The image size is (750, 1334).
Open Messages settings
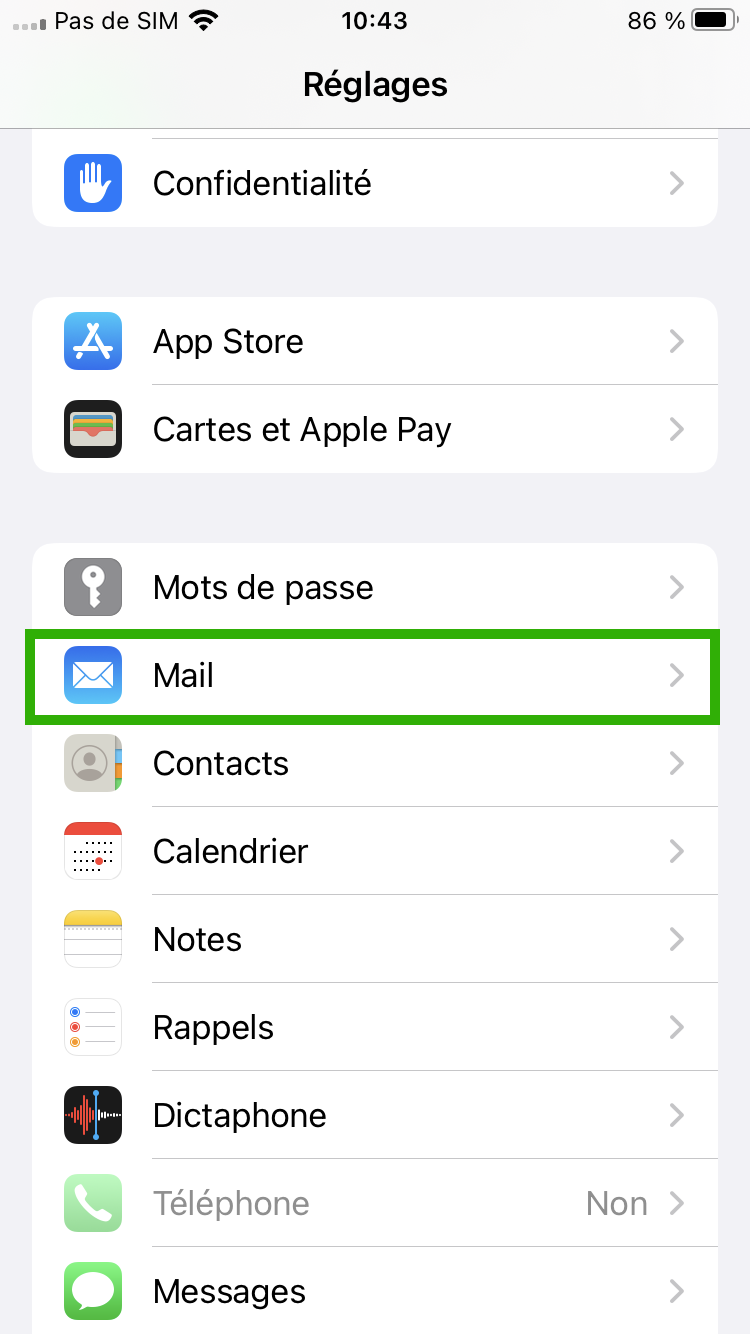pos(375,1290)
